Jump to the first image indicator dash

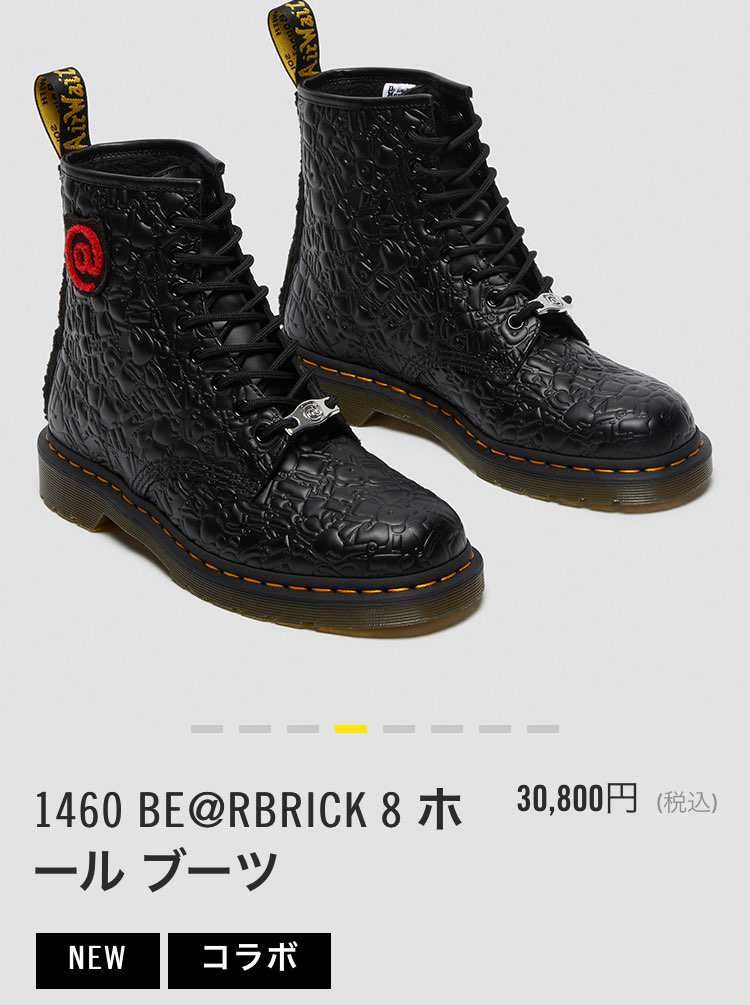pyautogui.click(x=207, y=729)
